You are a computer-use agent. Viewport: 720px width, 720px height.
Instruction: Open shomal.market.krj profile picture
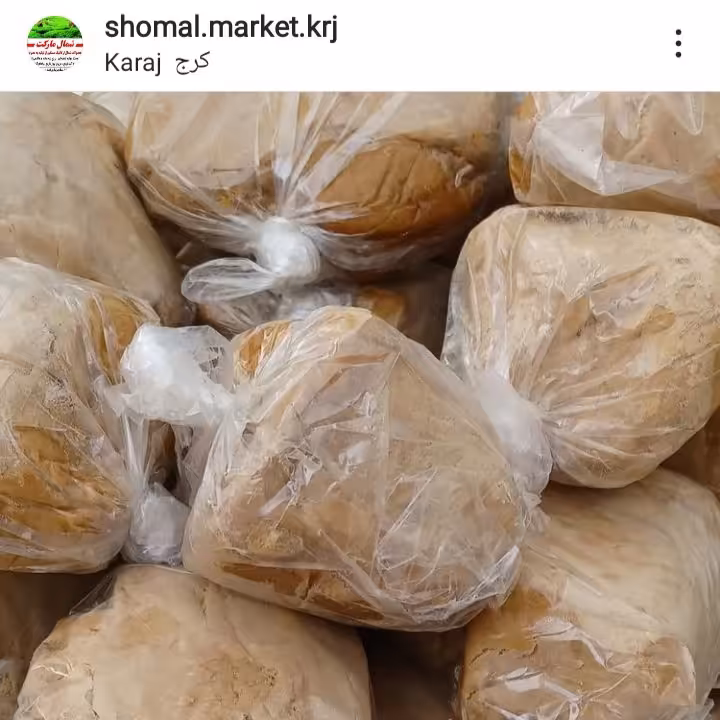[x=54, y=43]
